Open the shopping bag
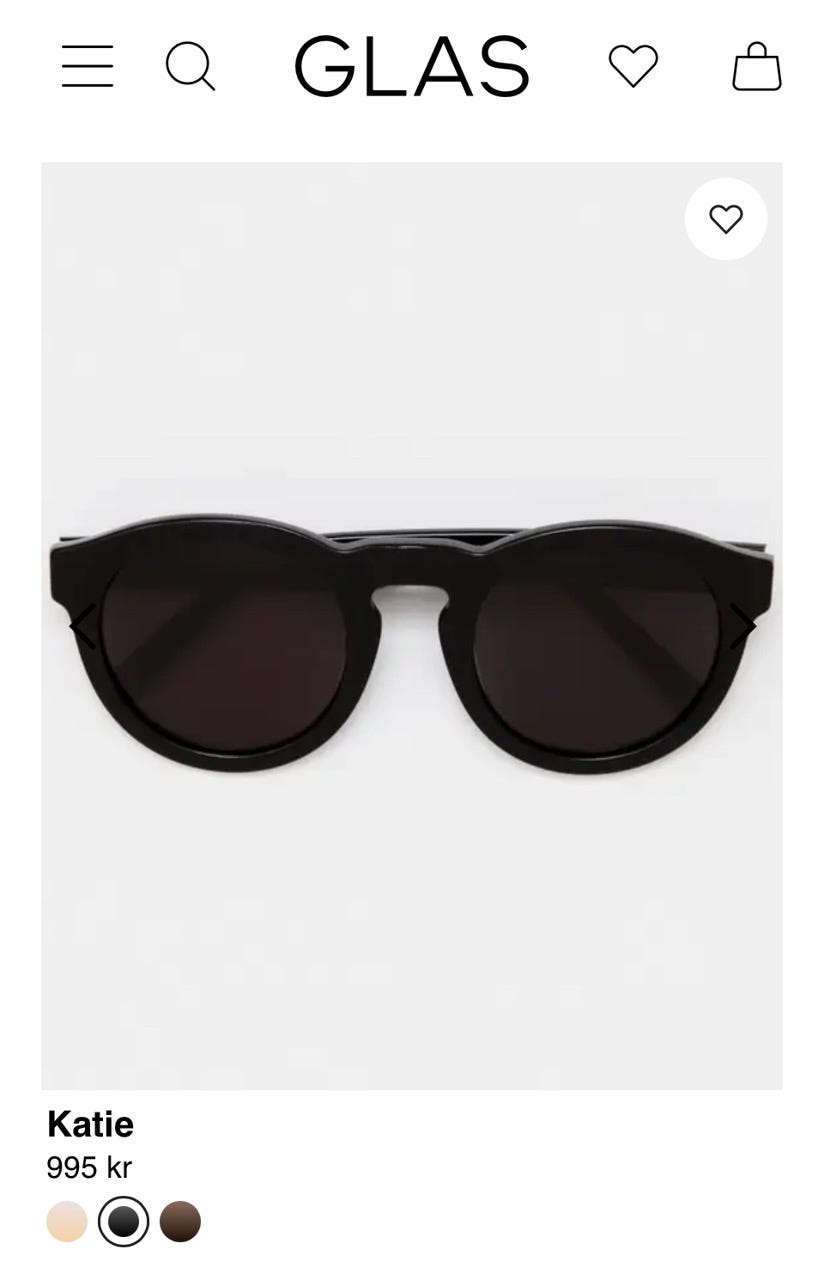 [757, 67]
